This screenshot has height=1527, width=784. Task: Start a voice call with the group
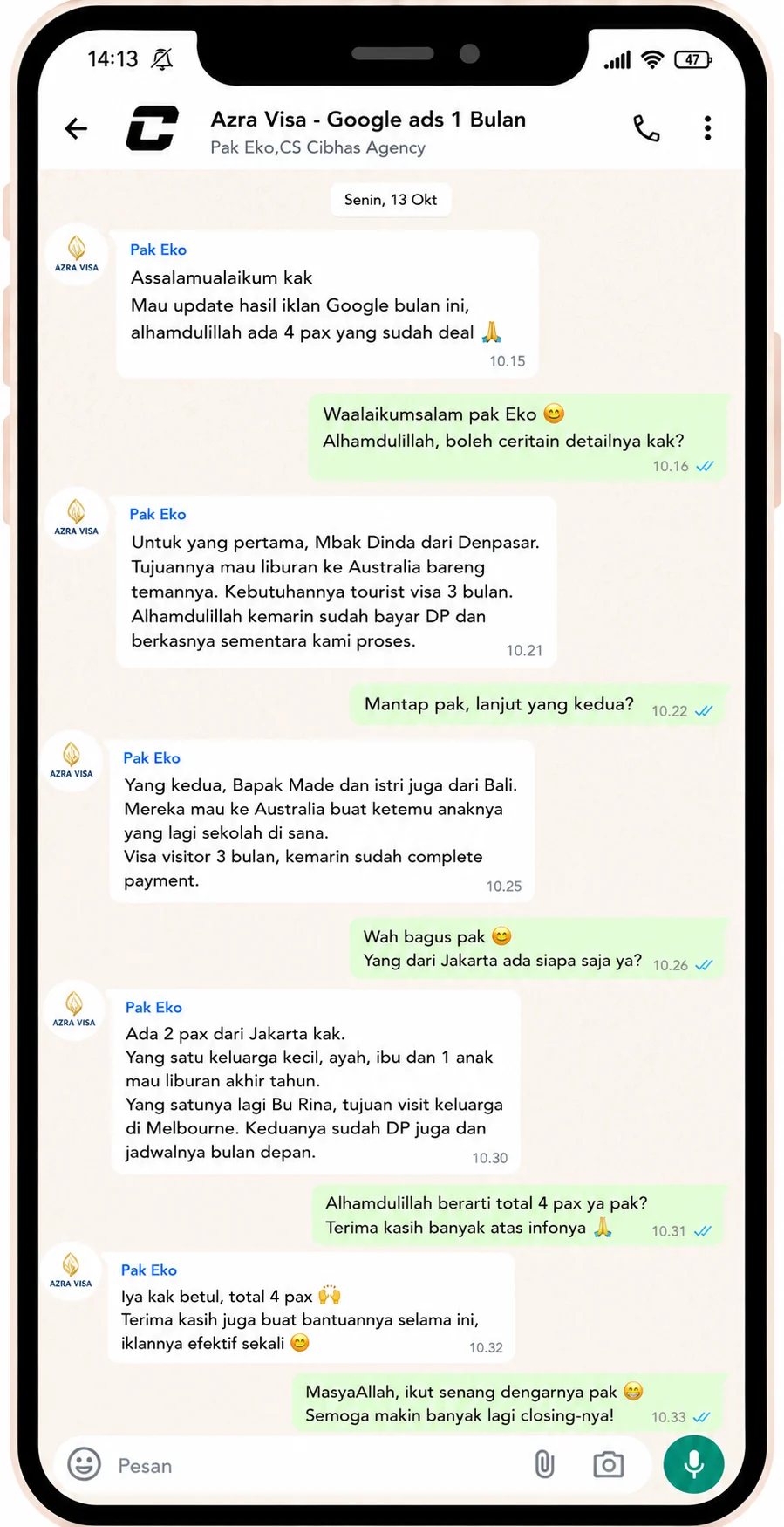point(646,129)
